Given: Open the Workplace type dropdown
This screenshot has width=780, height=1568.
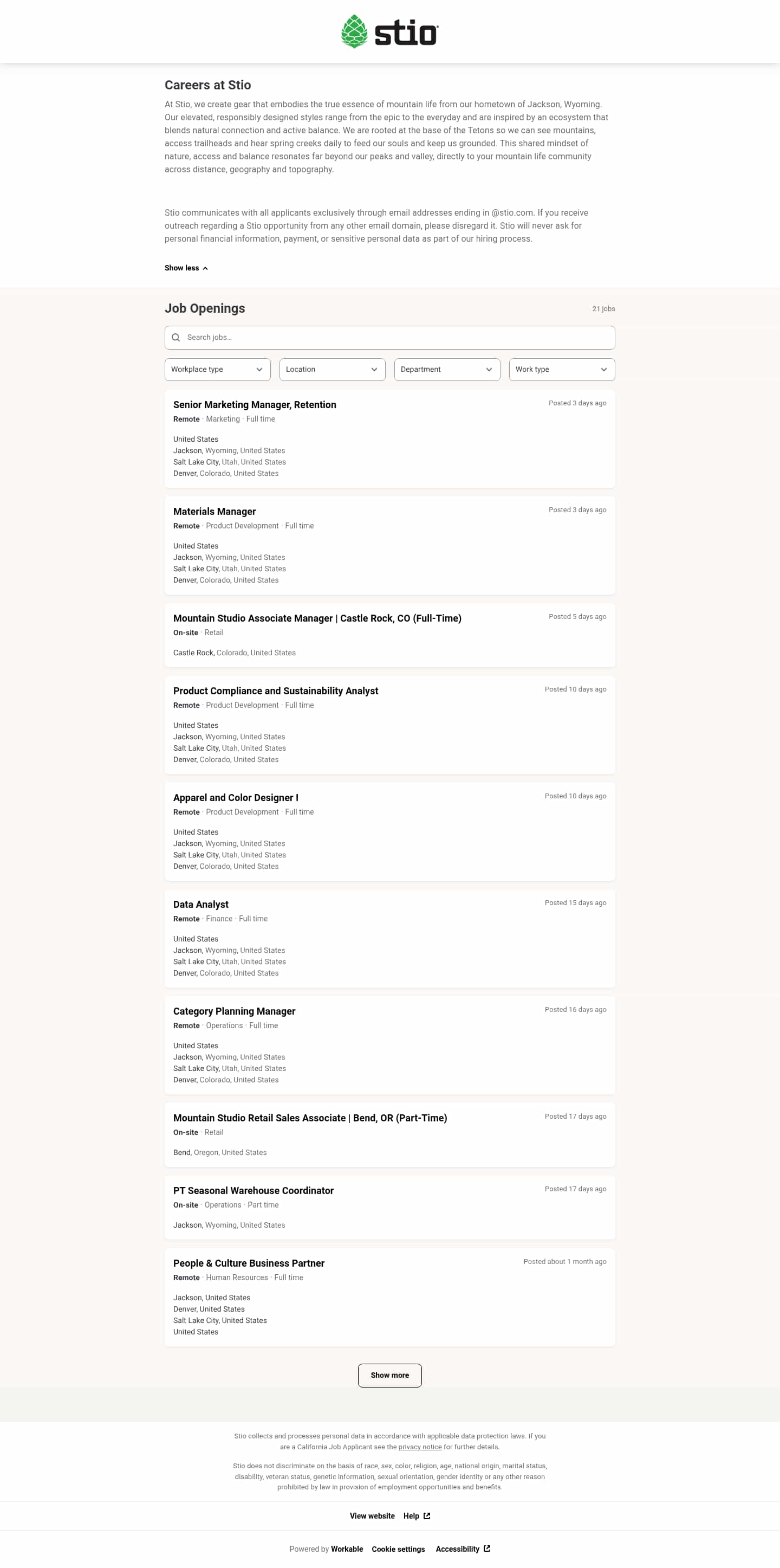Looking at the screenshot, I should [x=217, y=370].
